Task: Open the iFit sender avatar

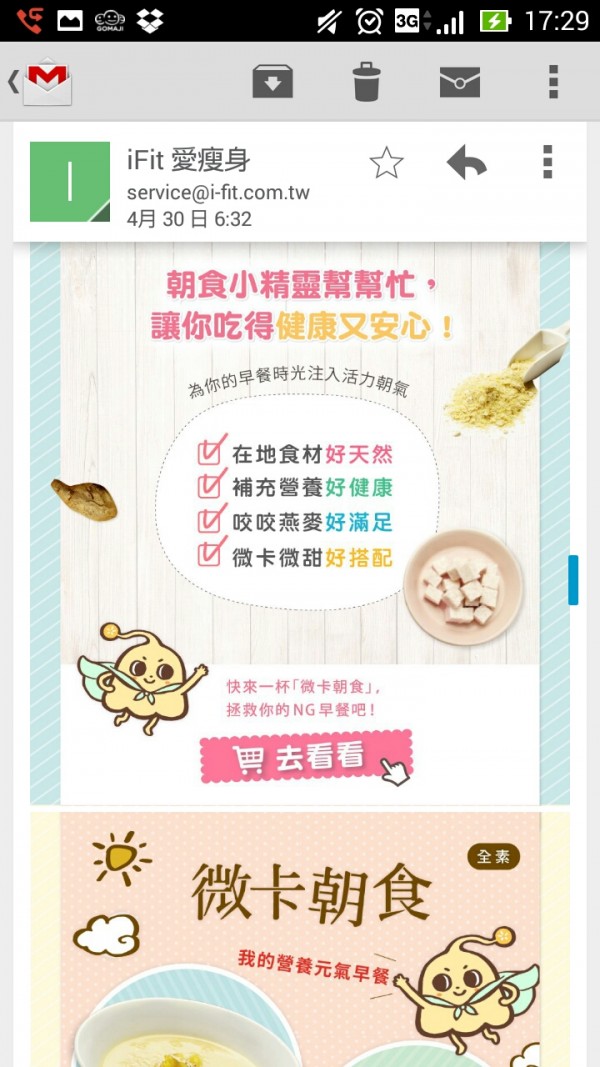Action: pos(70,182)
